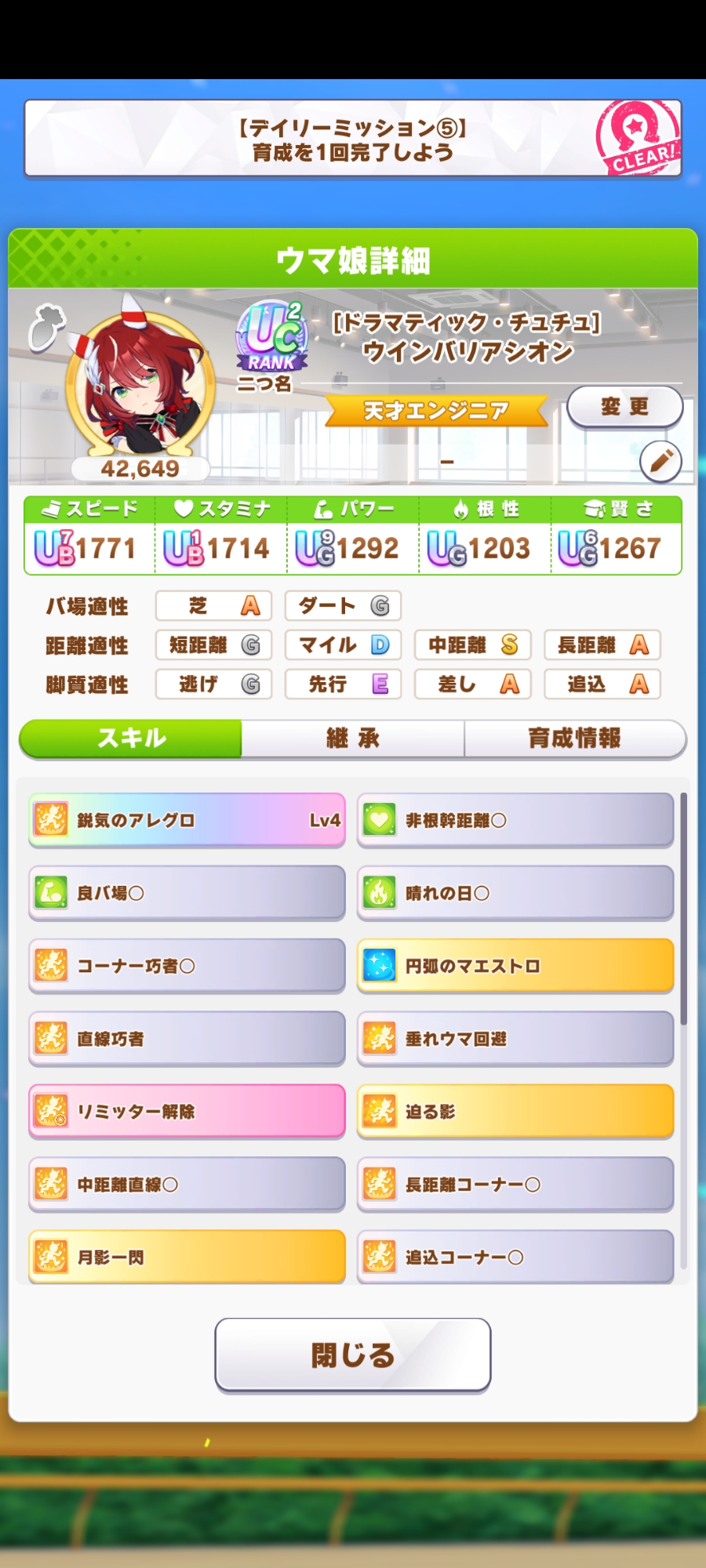
Task: Open skill 鋭気のアレグロ Lv4
Action: click(x=187, y=820)
